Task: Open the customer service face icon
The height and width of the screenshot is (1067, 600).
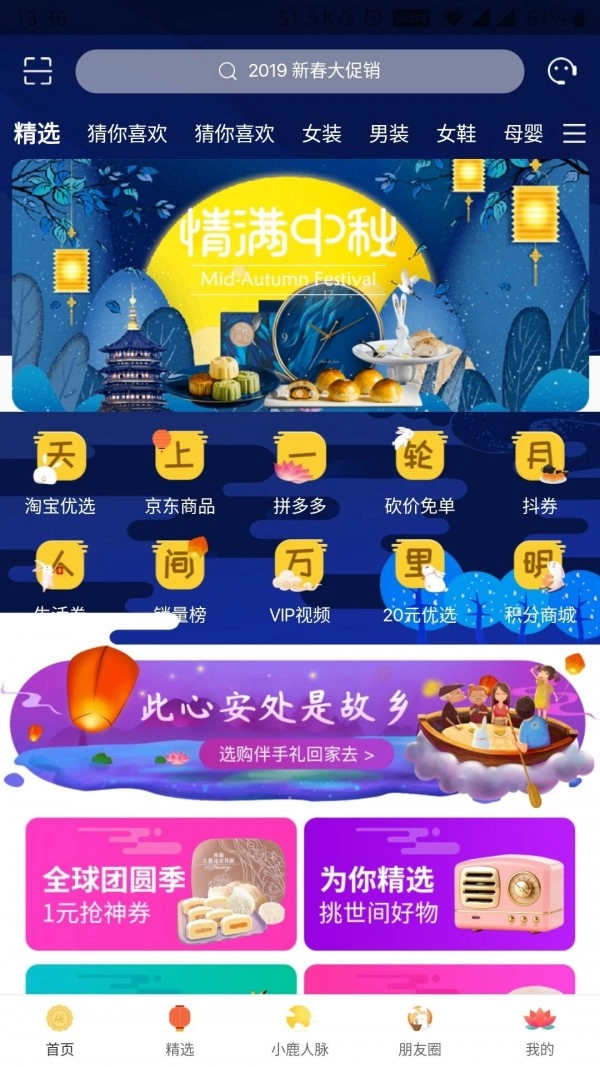Action: [x=562, y=71]
